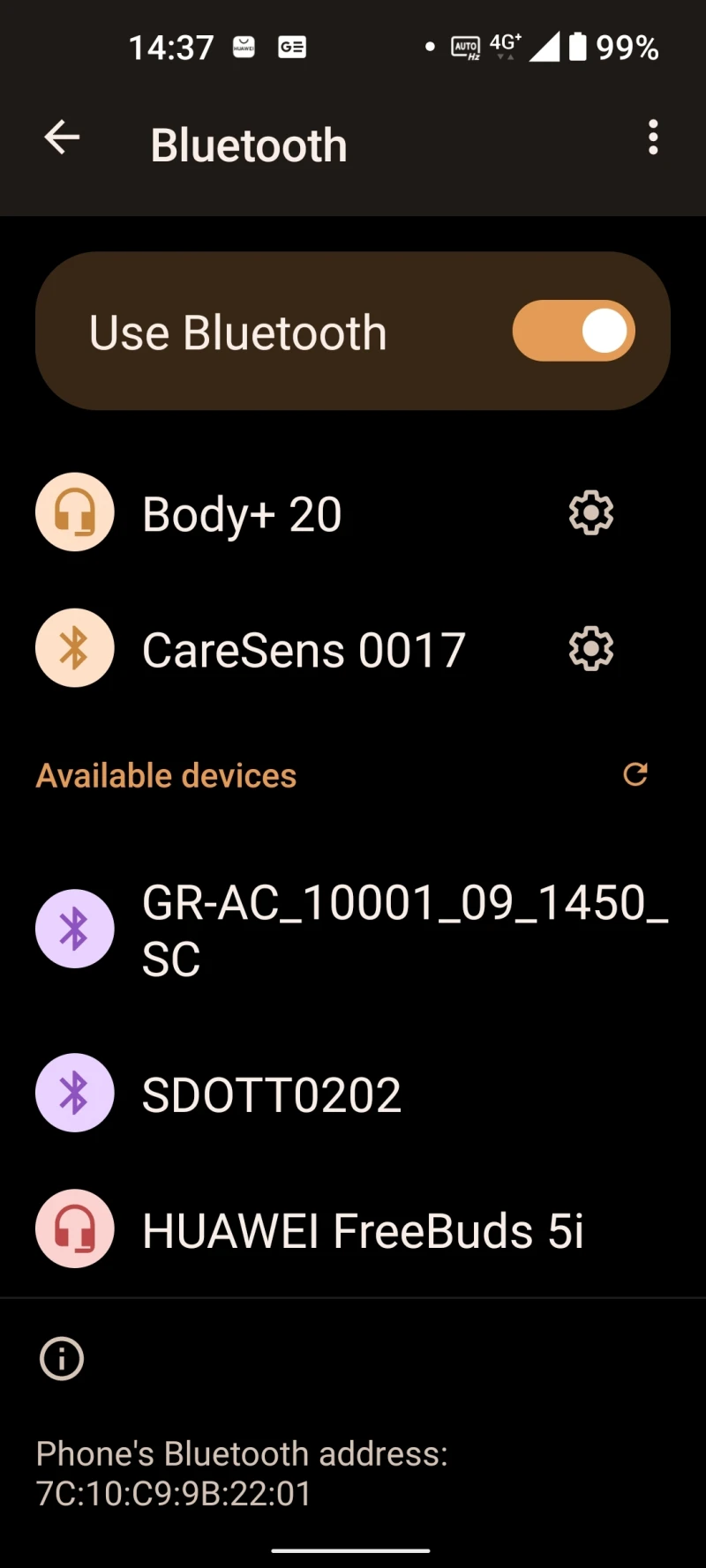Open settings gear for Body+ 20
The height and width of the screenshot is (1568, 706).
point(590,512)
